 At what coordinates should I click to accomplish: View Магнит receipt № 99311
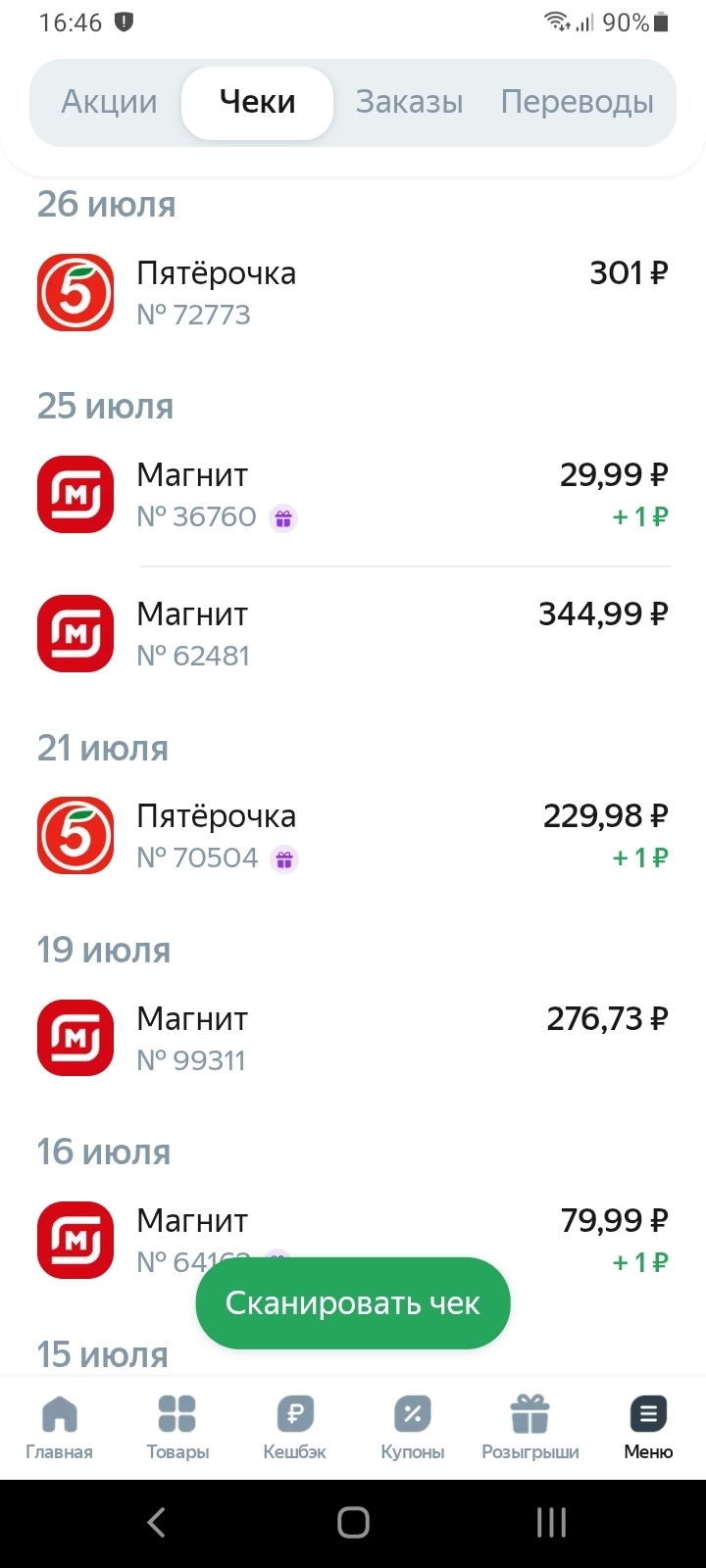[x=353, y=1038]
